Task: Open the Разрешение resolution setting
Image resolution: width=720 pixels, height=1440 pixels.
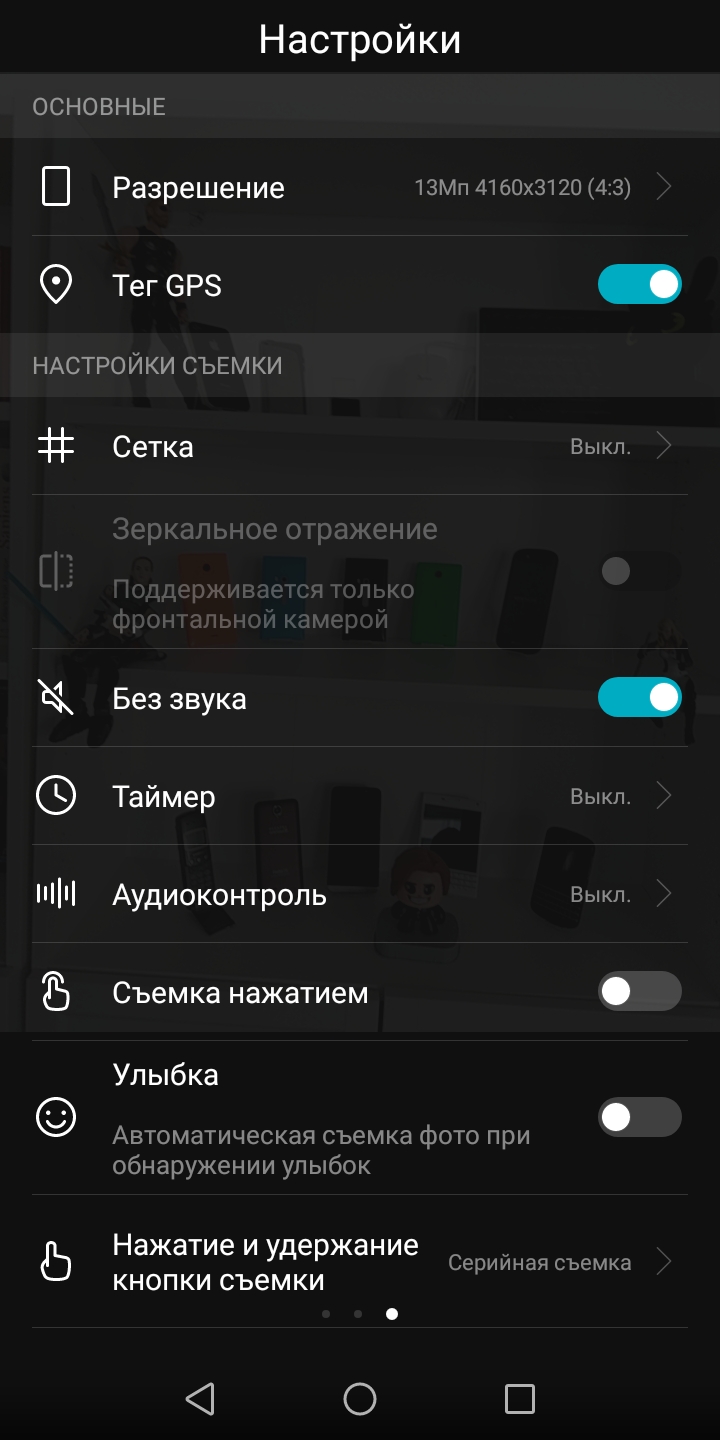Action: pyautogui.click(x=360, y=187)
